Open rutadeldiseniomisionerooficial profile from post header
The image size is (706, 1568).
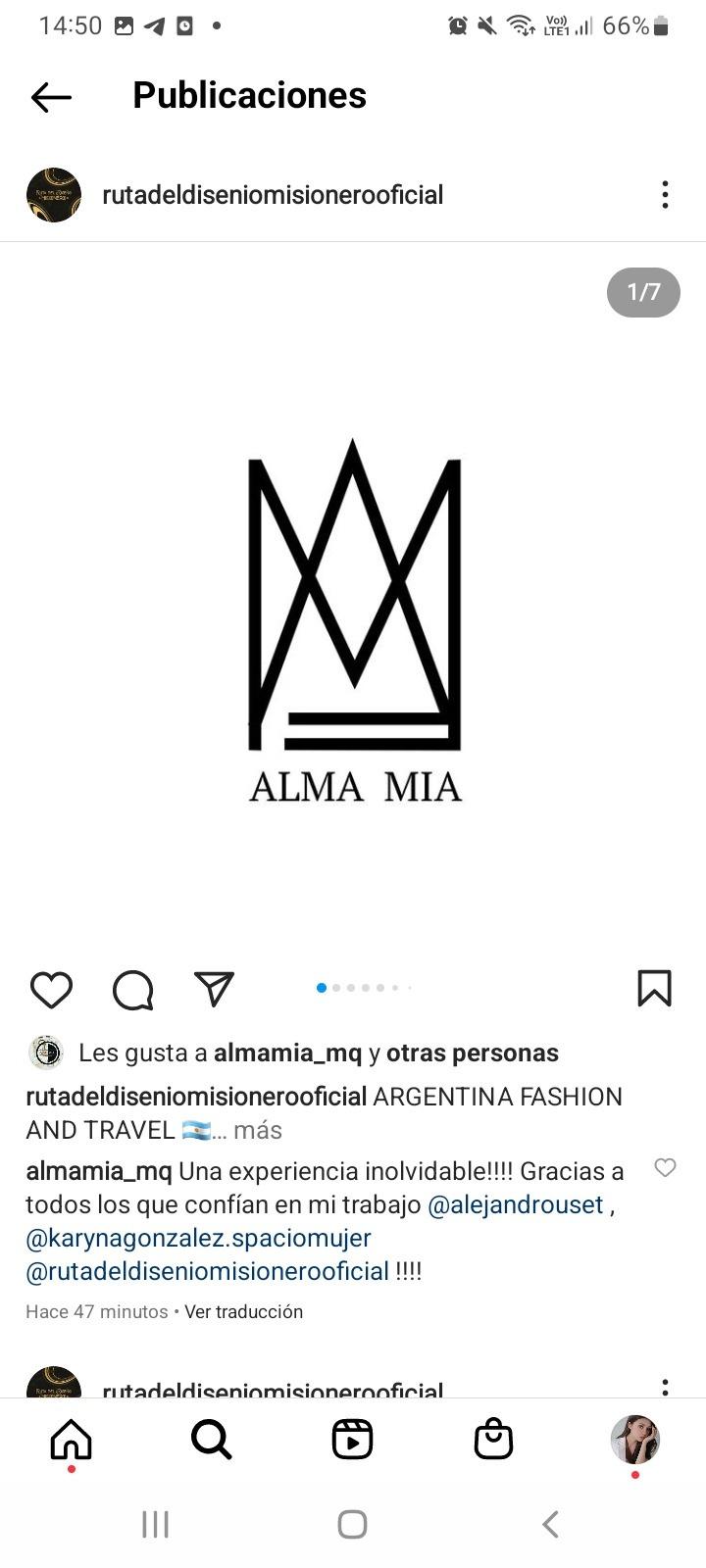[273, 195]
